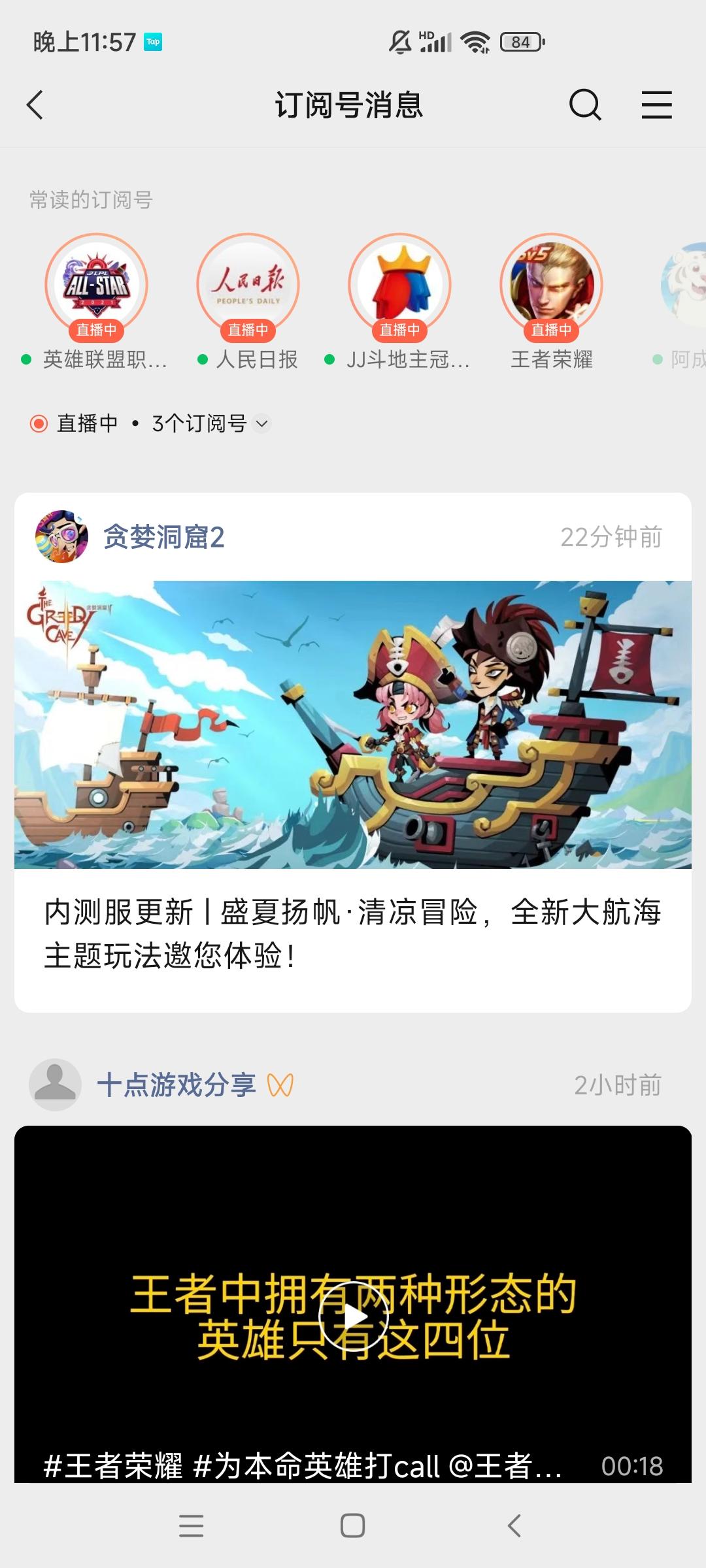
Task: Tap the 直播中 badge on 王者荣耀
Action: pos(551,330)
